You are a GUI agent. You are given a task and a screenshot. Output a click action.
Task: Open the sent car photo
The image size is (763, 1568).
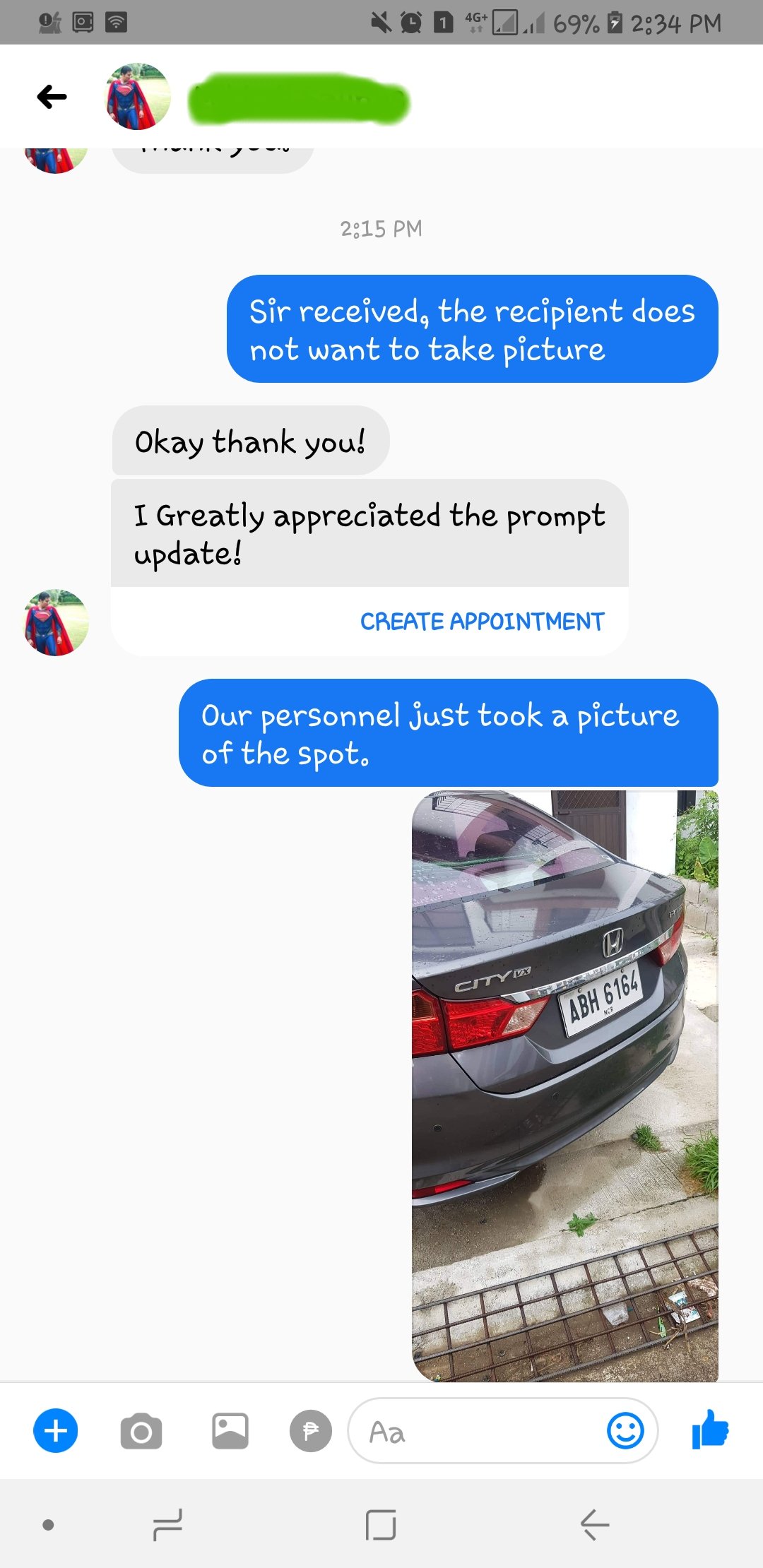[x=565, y=1086]
